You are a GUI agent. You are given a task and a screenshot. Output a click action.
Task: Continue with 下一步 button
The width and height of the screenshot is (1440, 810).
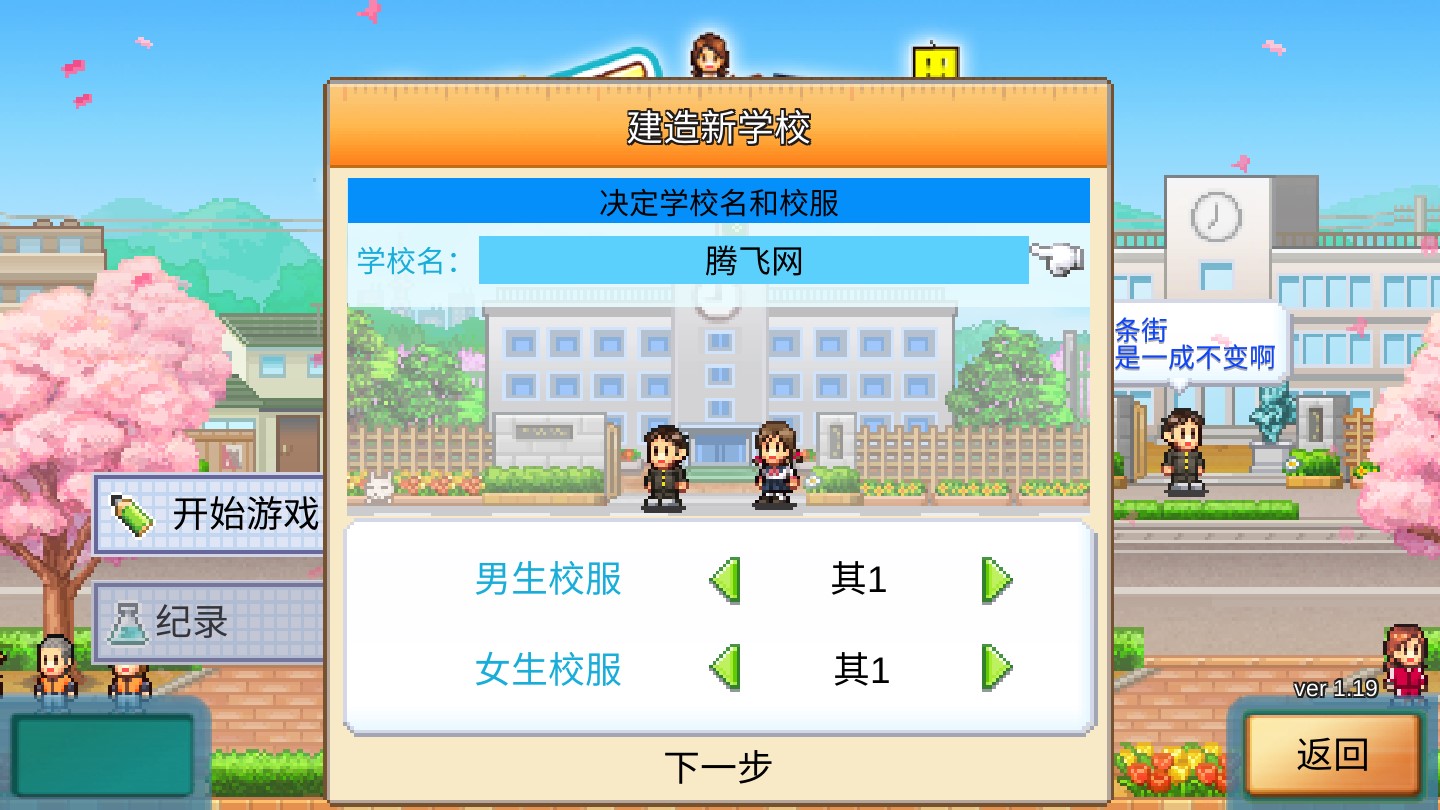pyautogui.click(x=718, y=767)
